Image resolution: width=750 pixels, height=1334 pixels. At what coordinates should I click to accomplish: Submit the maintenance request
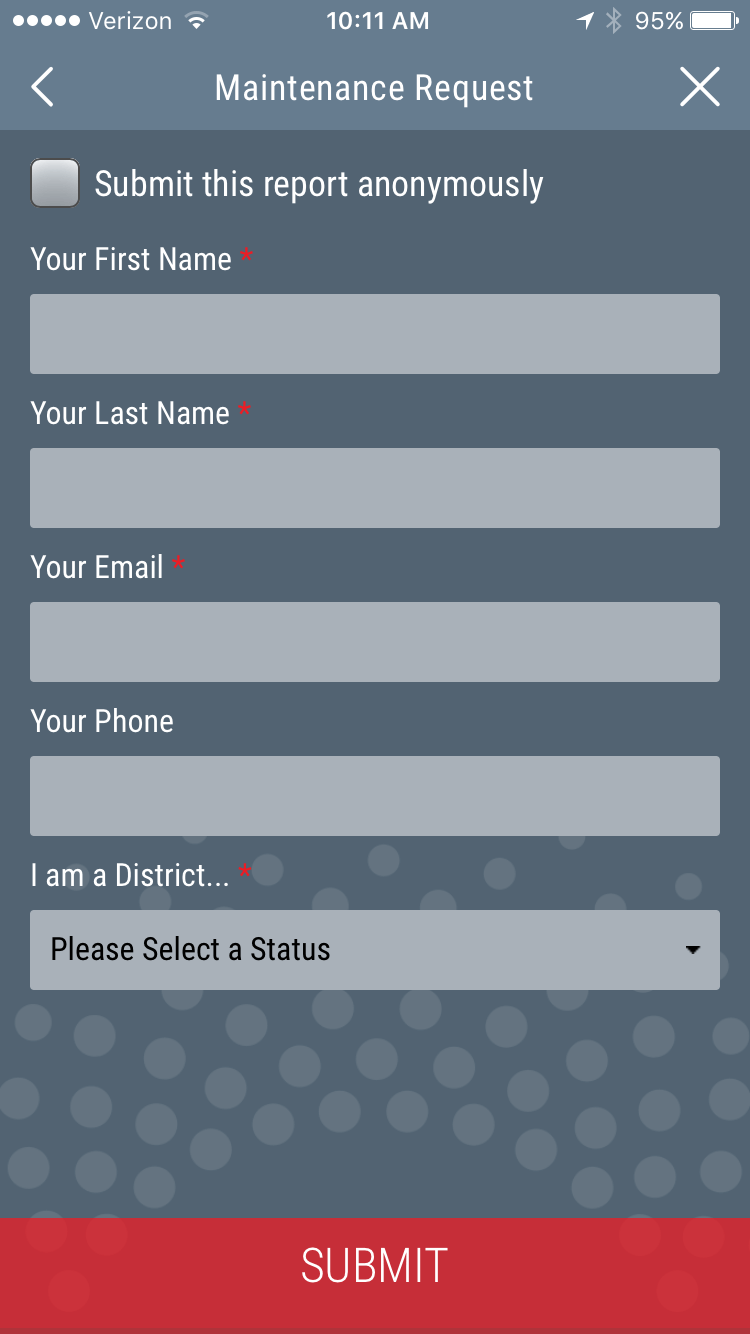click(375, 1266)
